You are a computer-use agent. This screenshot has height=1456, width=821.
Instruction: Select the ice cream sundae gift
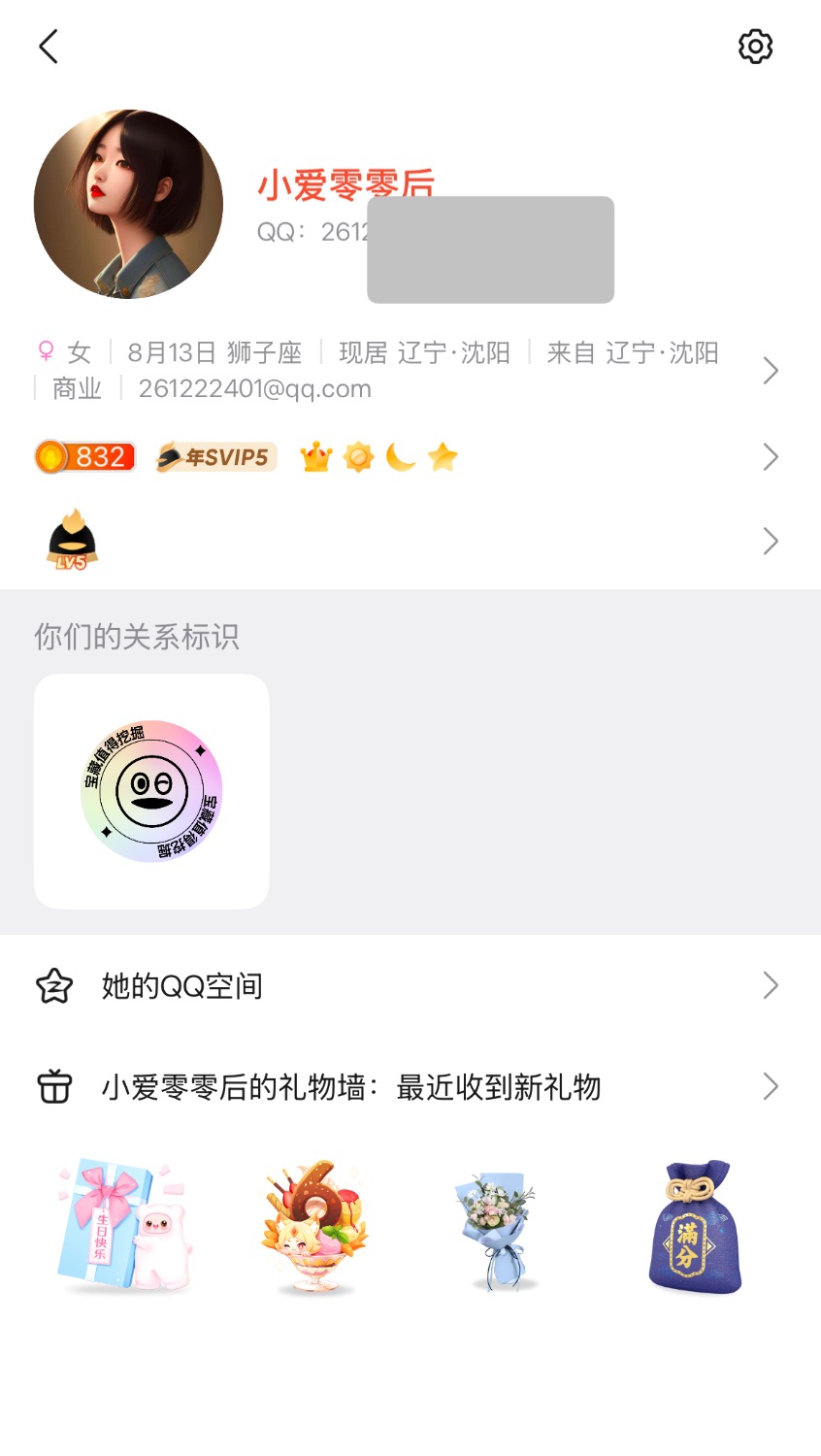point(313,1227)
